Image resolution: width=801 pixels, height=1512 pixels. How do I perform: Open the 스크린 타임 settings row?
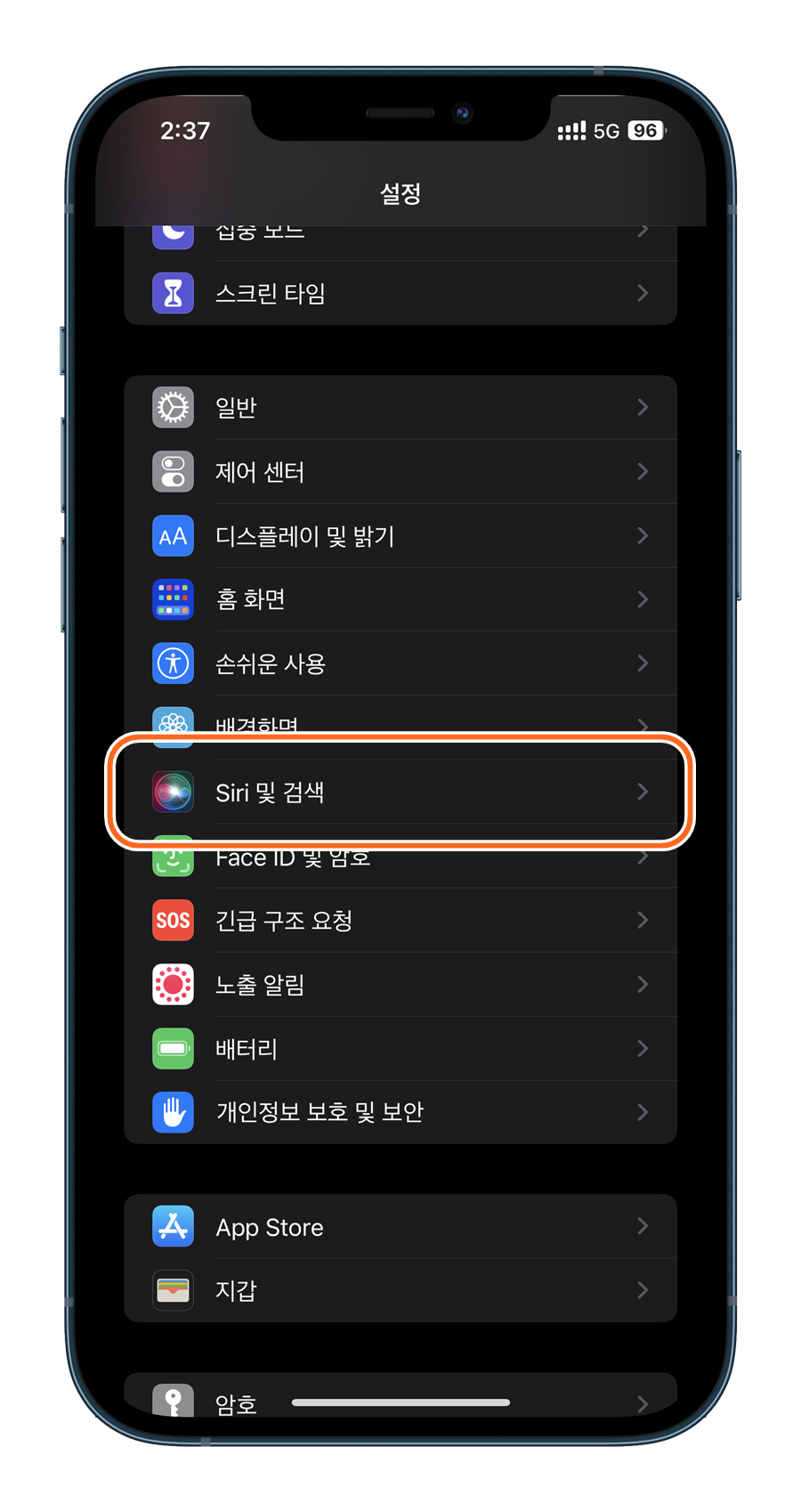click(400, 293)
